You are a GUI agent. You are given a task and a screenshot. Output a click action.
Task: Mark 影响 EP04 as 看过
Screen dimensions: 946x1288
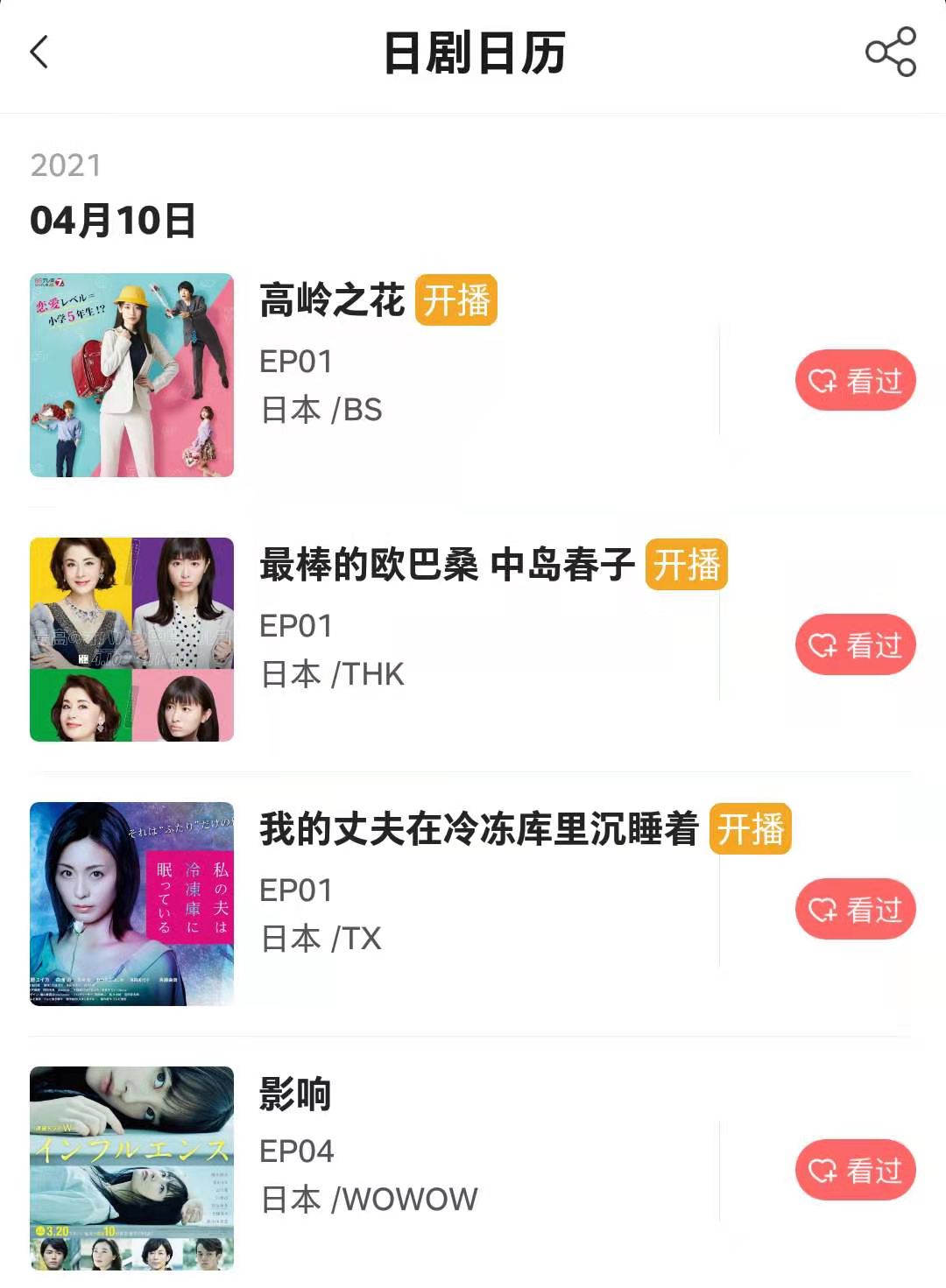pyautogui.click(x=855, y=1171)
